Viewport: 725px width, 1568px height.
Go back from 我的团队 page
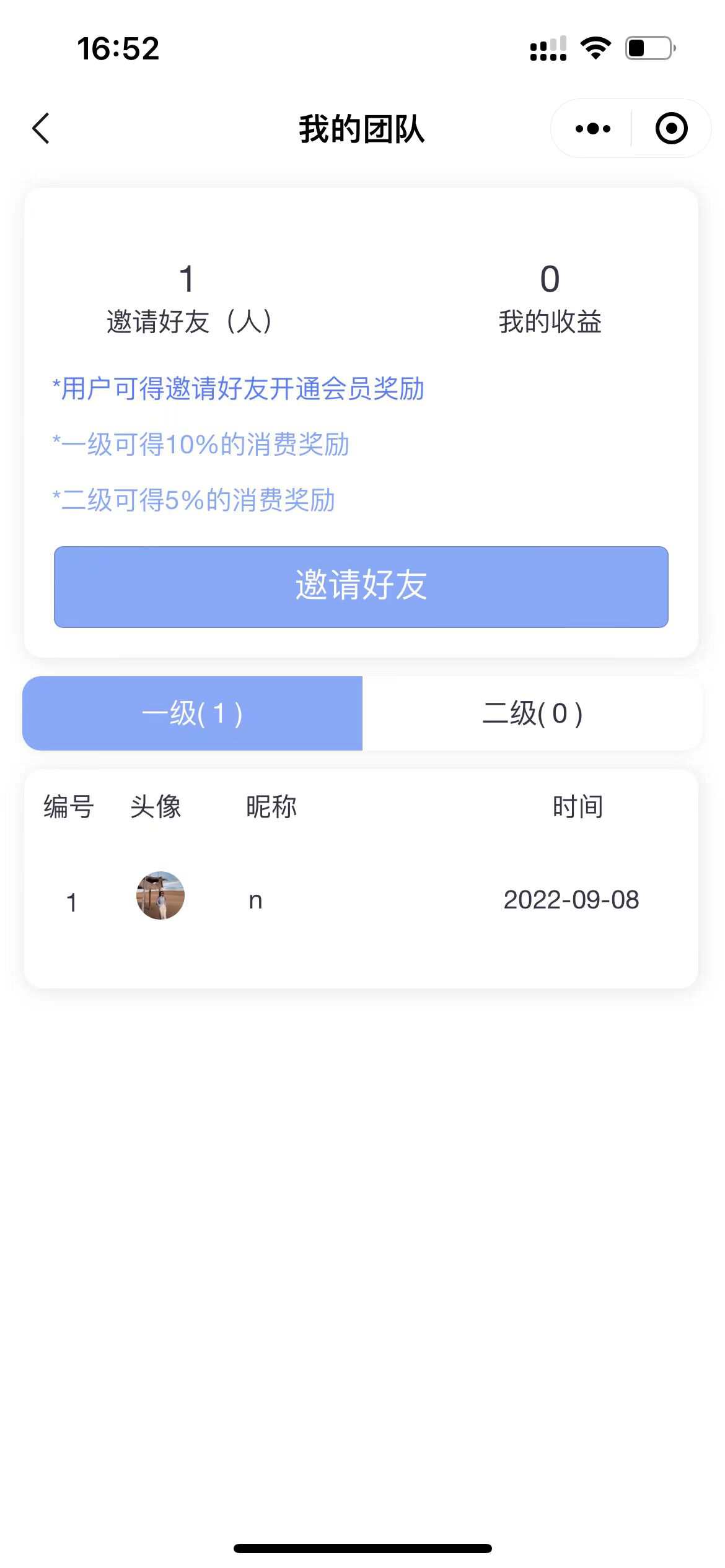click(x=41, y=129)
